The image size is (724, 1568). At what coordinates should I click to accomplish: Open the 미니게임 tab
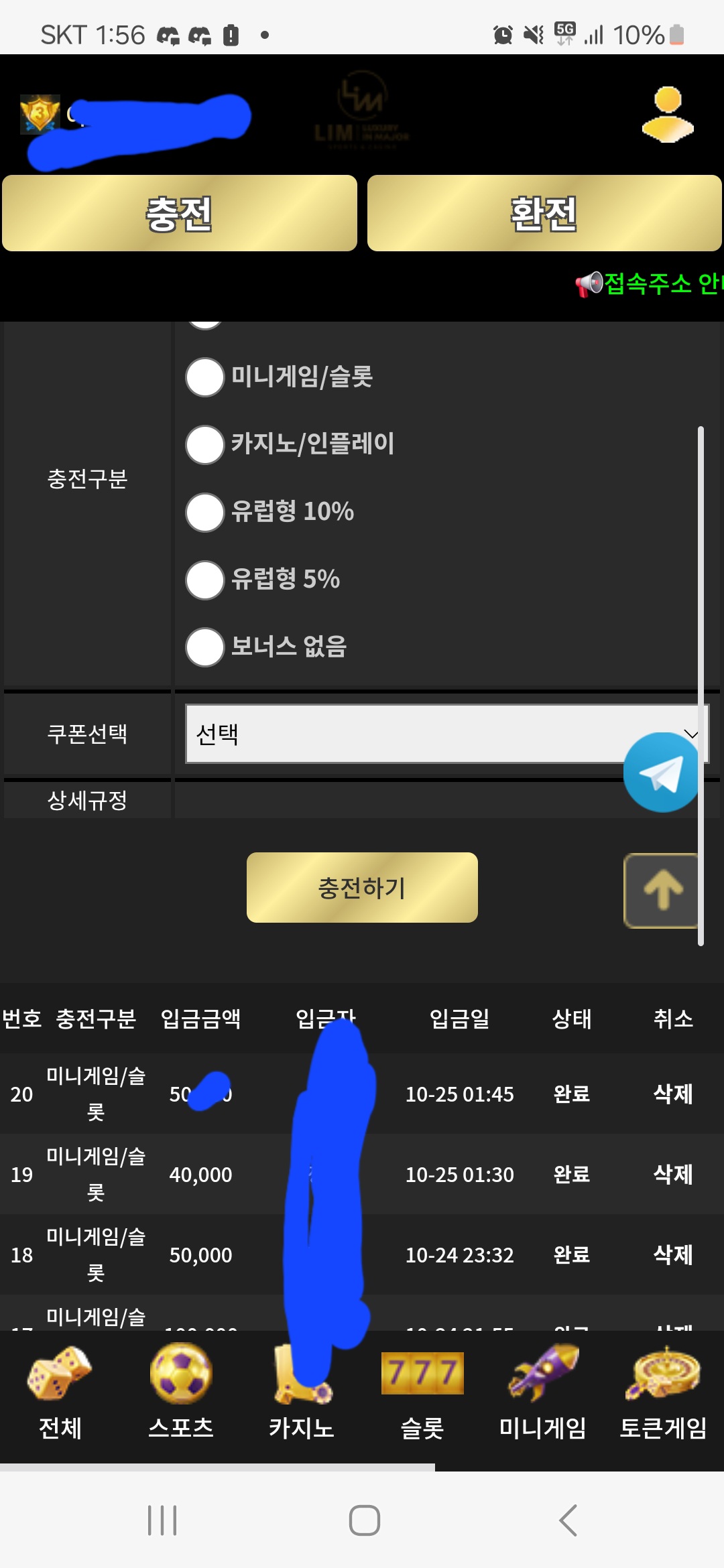(x=543, y=1394)
